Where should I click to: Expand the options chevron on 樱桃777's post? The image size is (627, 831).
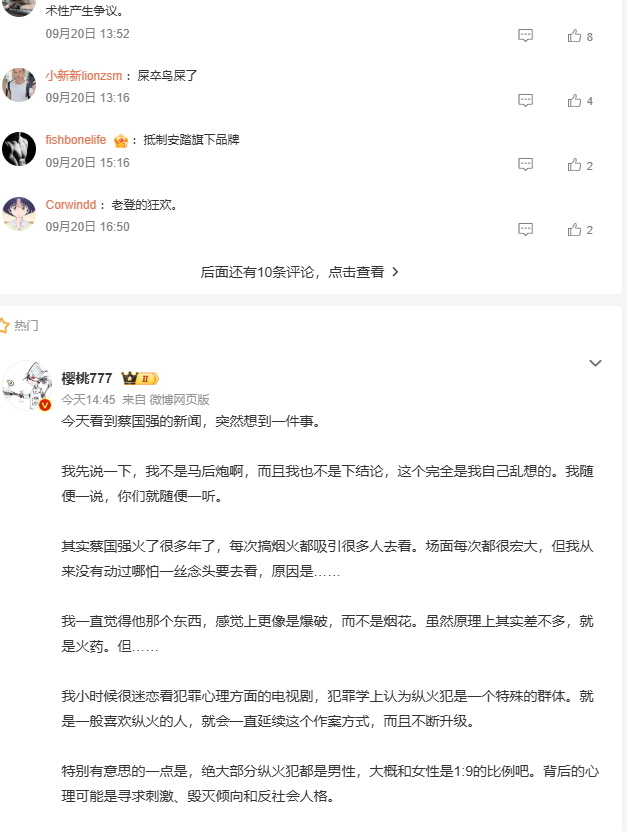[595, 363]
